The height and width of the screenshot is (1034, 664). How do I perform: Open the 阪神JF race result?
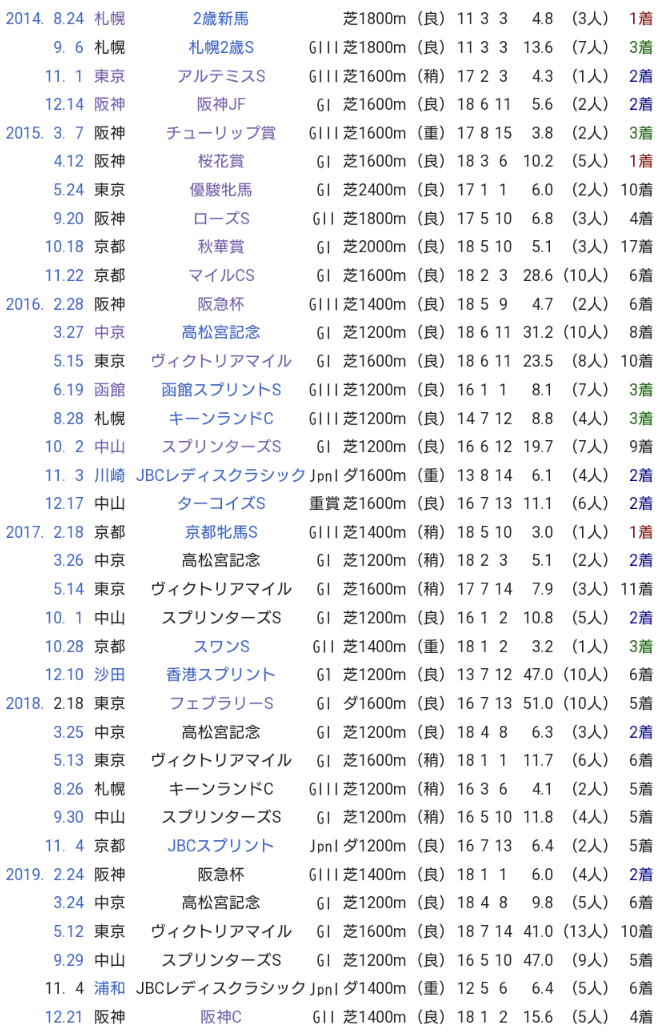[221, 104]
